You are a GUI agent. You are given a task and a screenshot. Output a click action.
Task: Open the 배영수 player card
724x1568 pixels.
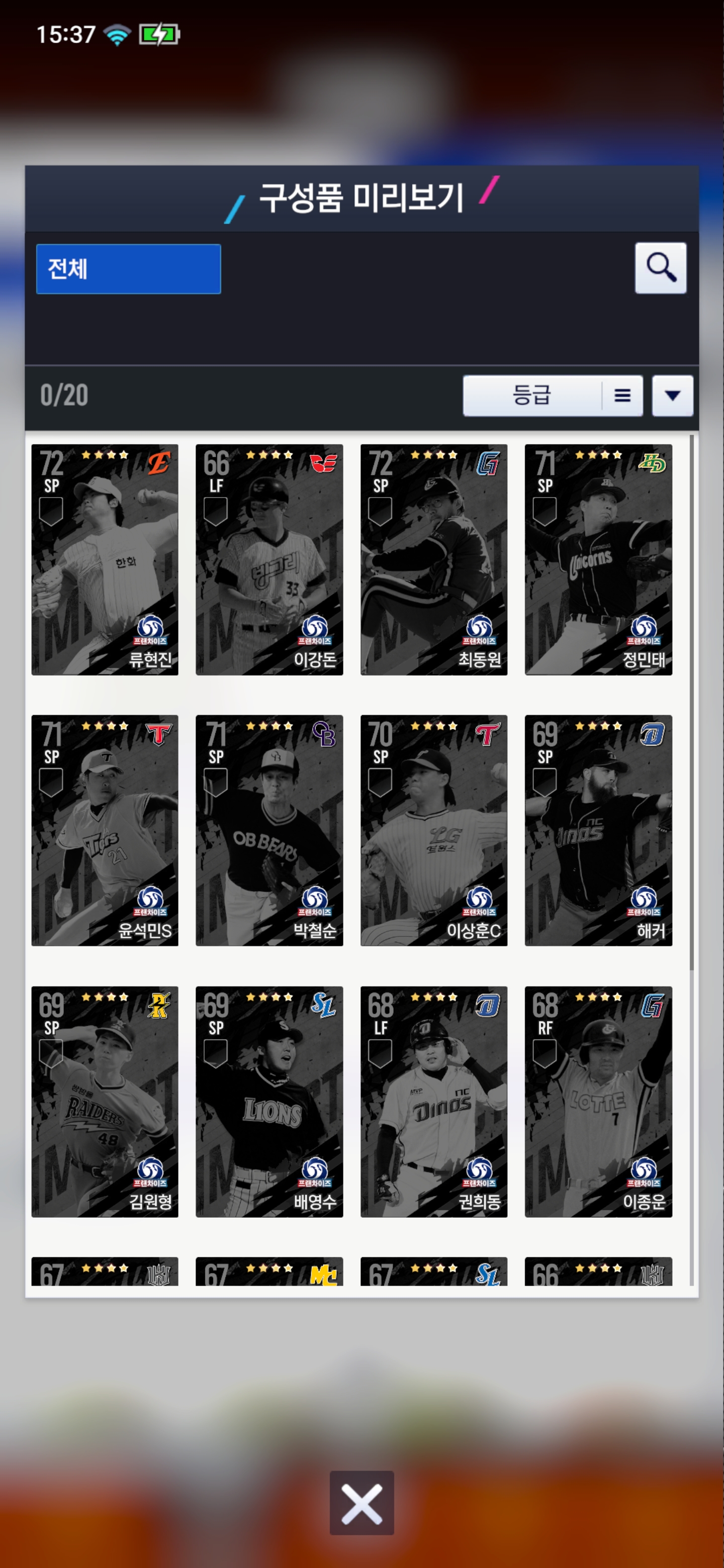[269, 1101]
